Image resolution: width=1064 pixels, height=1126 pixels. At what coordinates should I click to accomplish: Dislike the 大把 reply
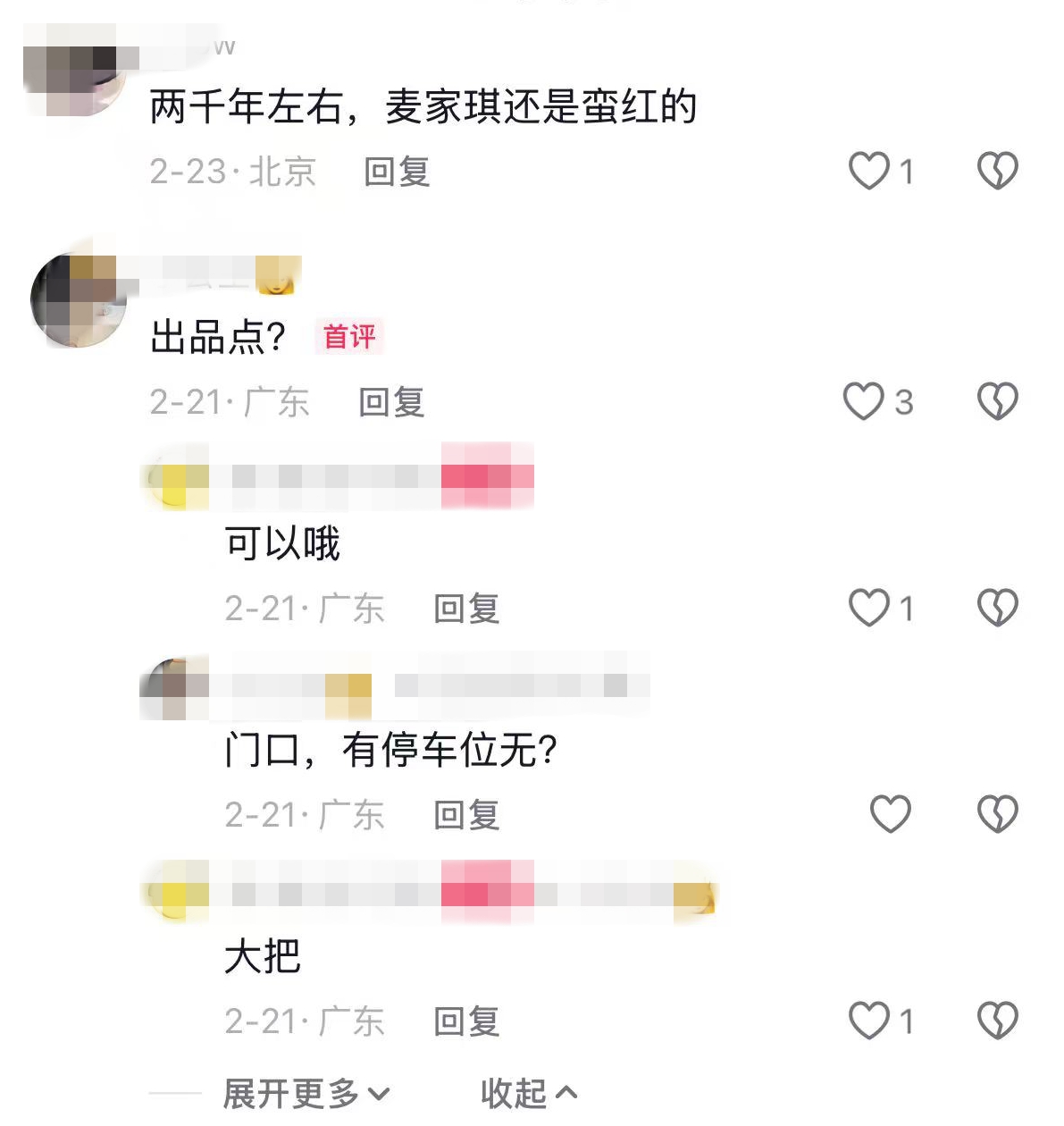coord(997,1021)
